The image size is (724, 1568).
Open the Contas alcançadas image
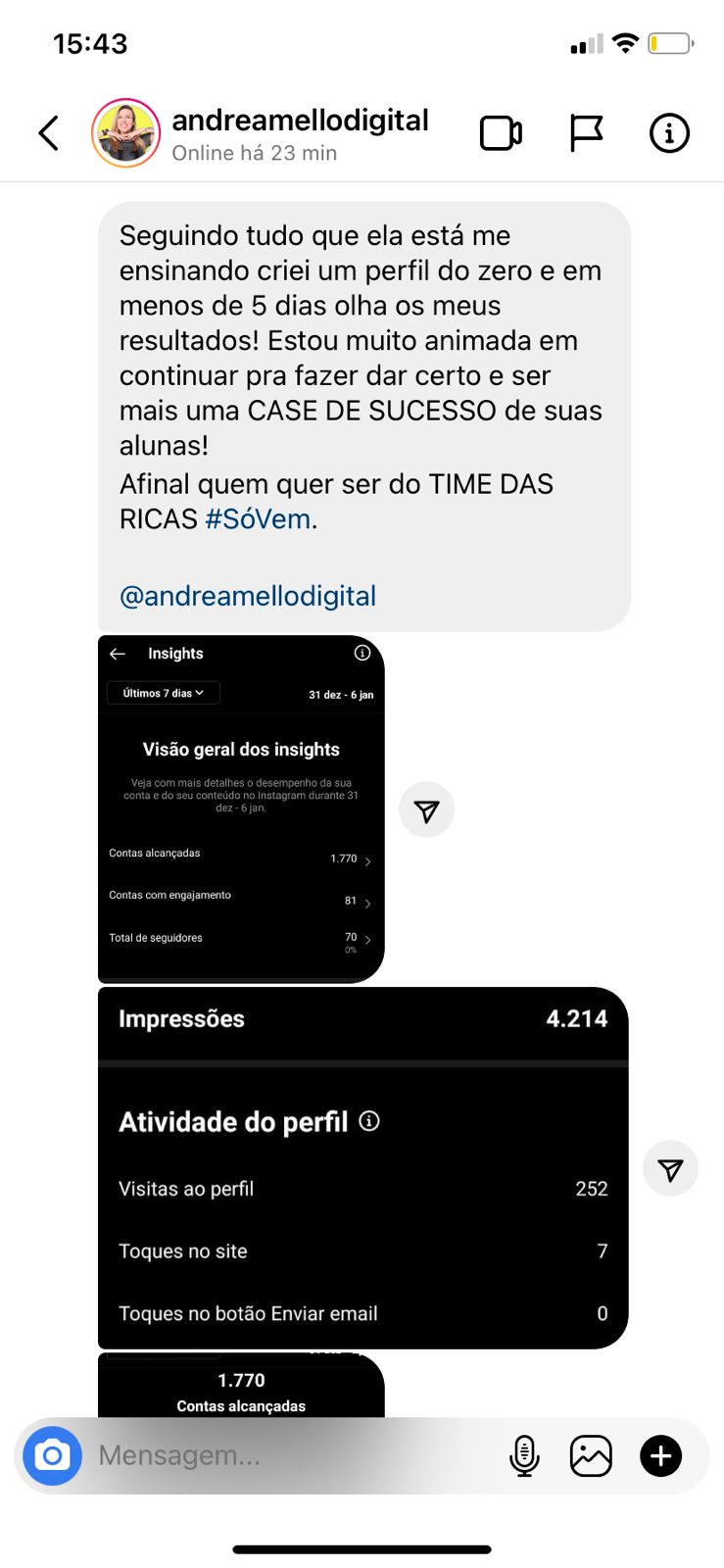(241, 1387)
